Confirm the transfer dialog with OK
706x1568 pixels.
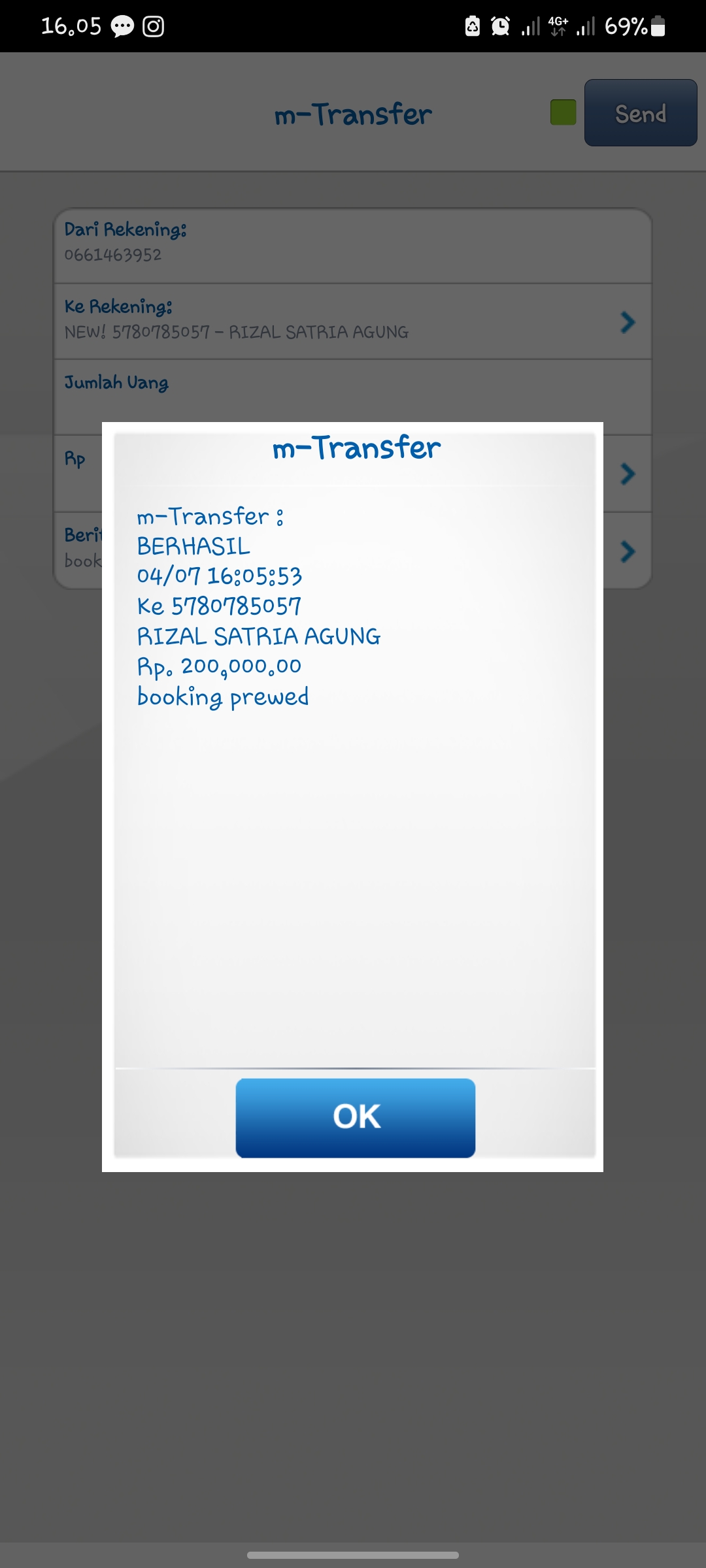pyautogui.click(x=355, y=1117)
